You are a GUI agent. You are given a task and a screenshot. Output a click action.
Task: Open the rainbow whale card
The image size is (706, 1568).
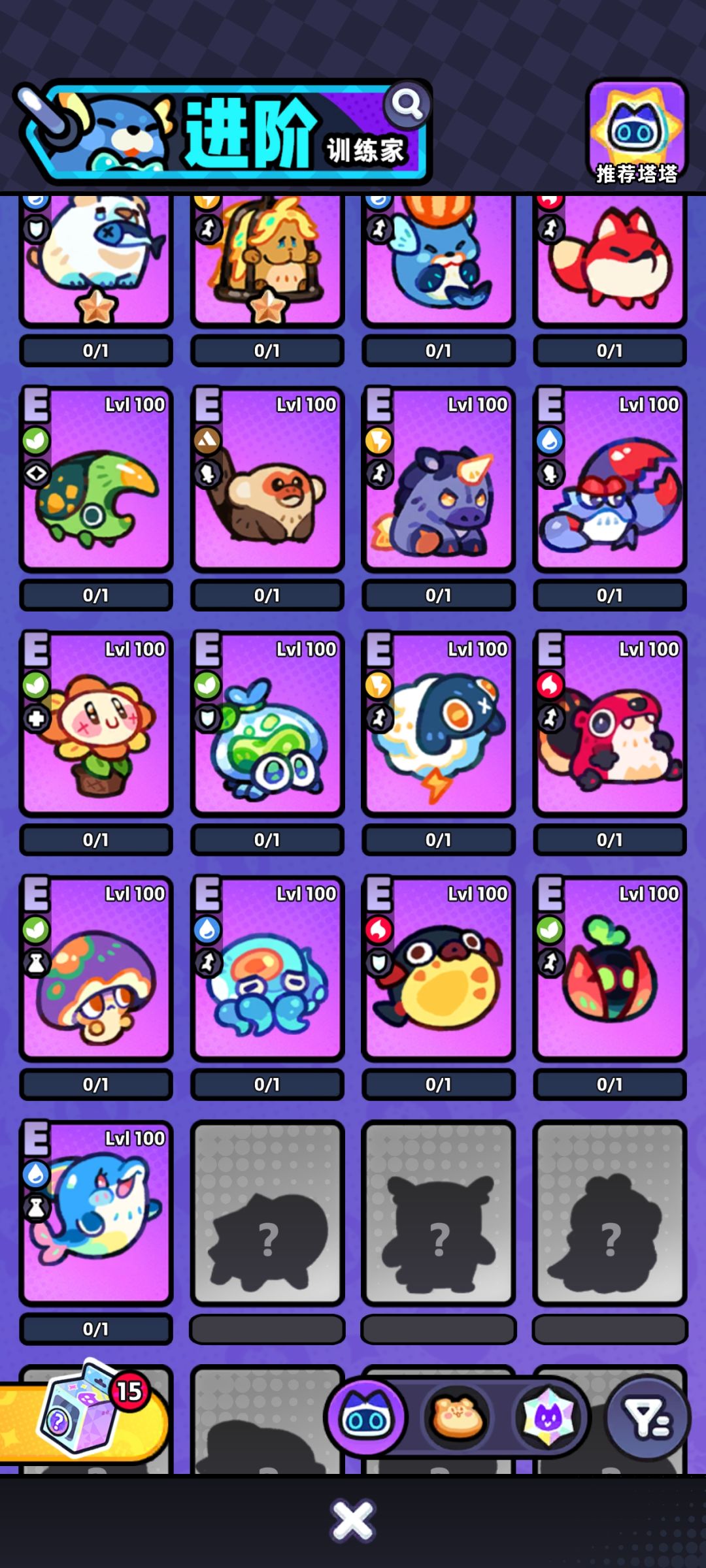click(96, 1213)
